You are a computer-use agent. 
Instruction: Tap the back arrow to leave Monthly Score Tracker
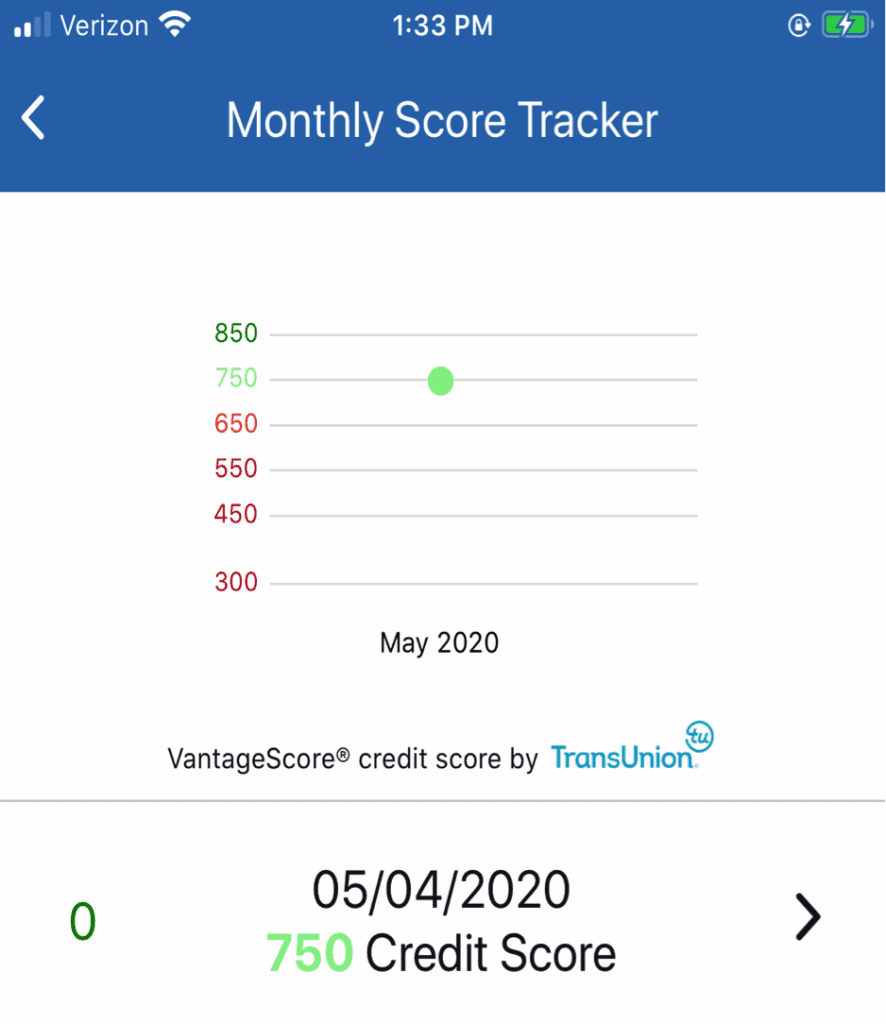[32, 117]
